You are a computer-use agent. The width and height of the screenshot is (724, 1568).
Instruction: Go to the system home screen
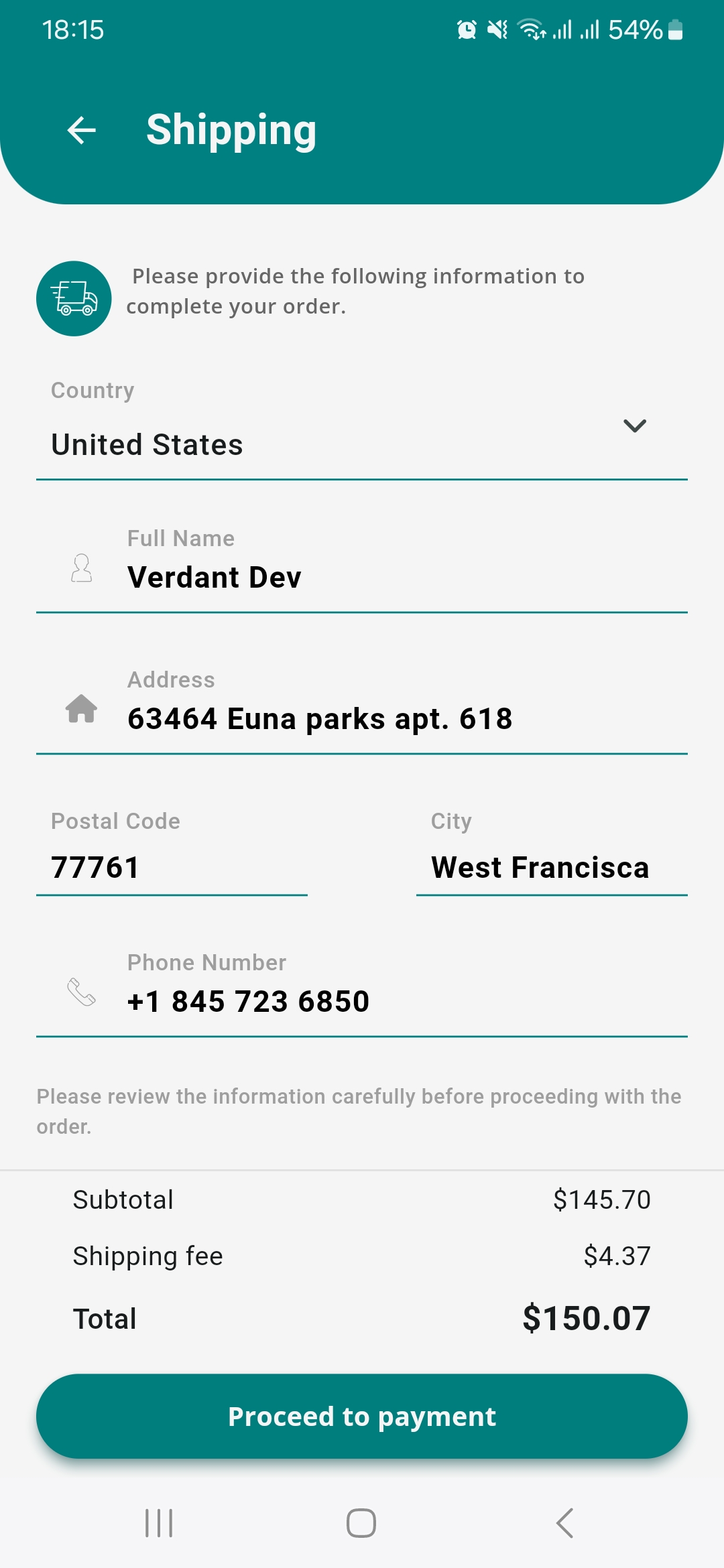tap(361, 1523)
